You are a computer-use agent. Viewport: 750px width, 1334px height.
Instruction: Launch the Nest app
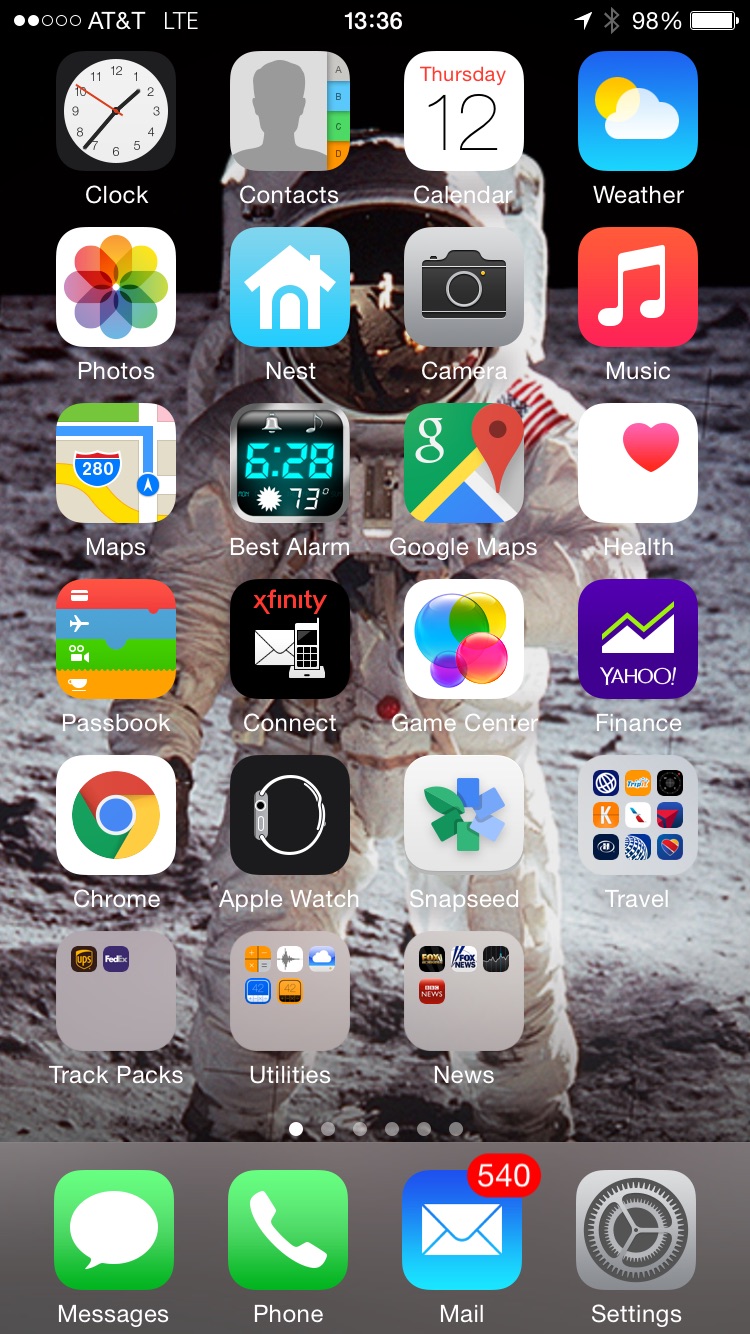tap(290, 287)
